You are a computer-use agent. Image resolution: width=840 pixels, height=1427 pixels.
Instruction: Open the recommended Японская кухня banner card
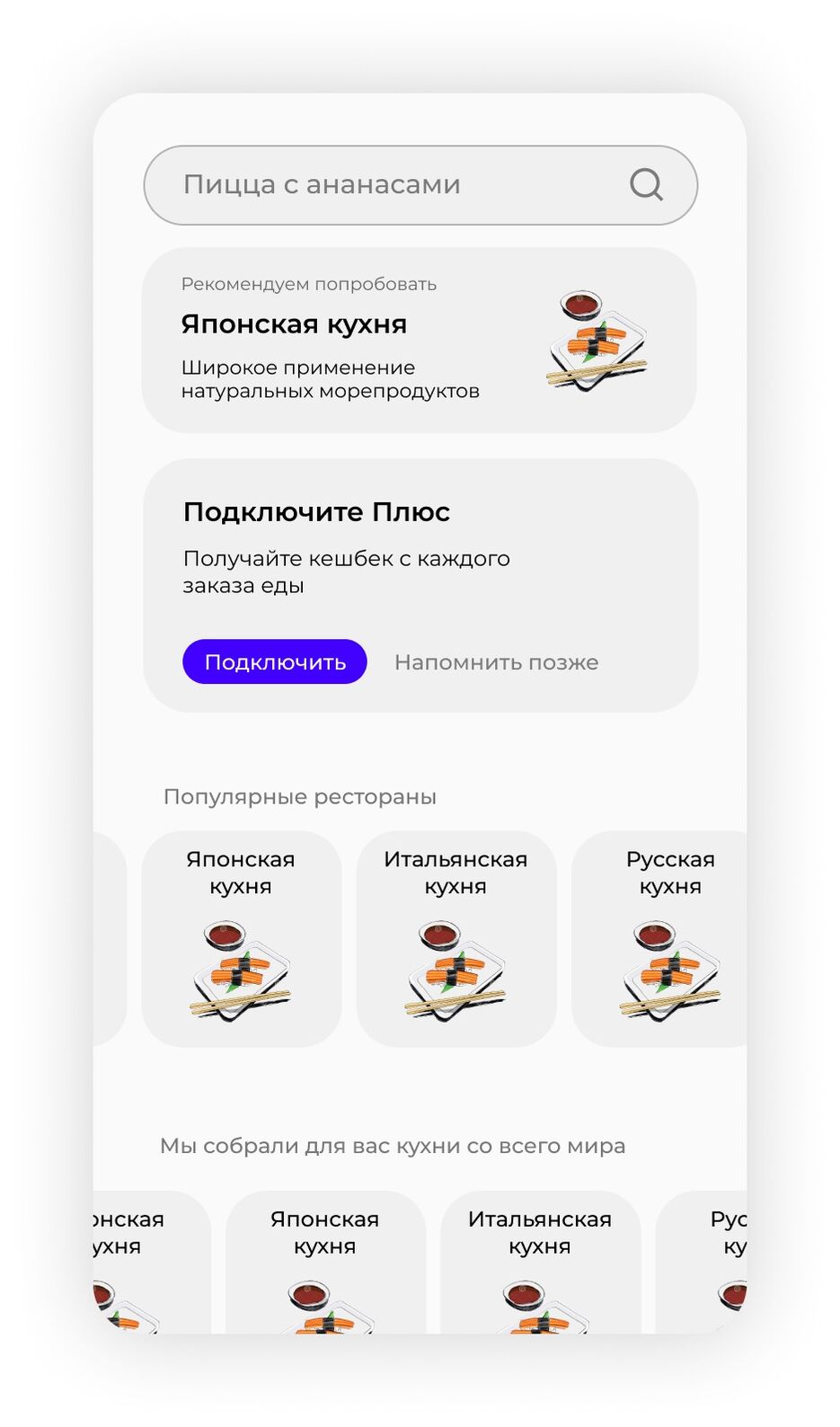419,341
